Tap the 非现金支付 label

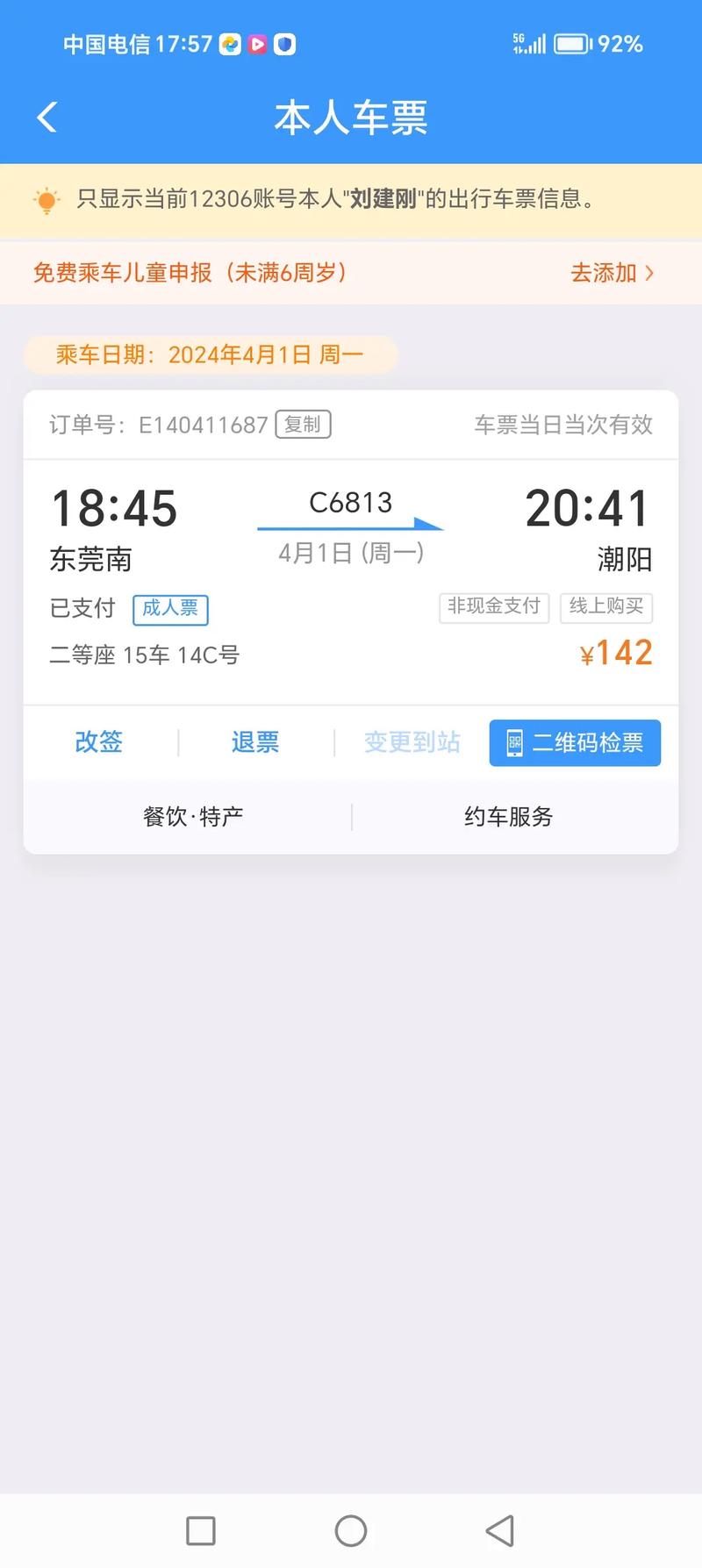493,607
